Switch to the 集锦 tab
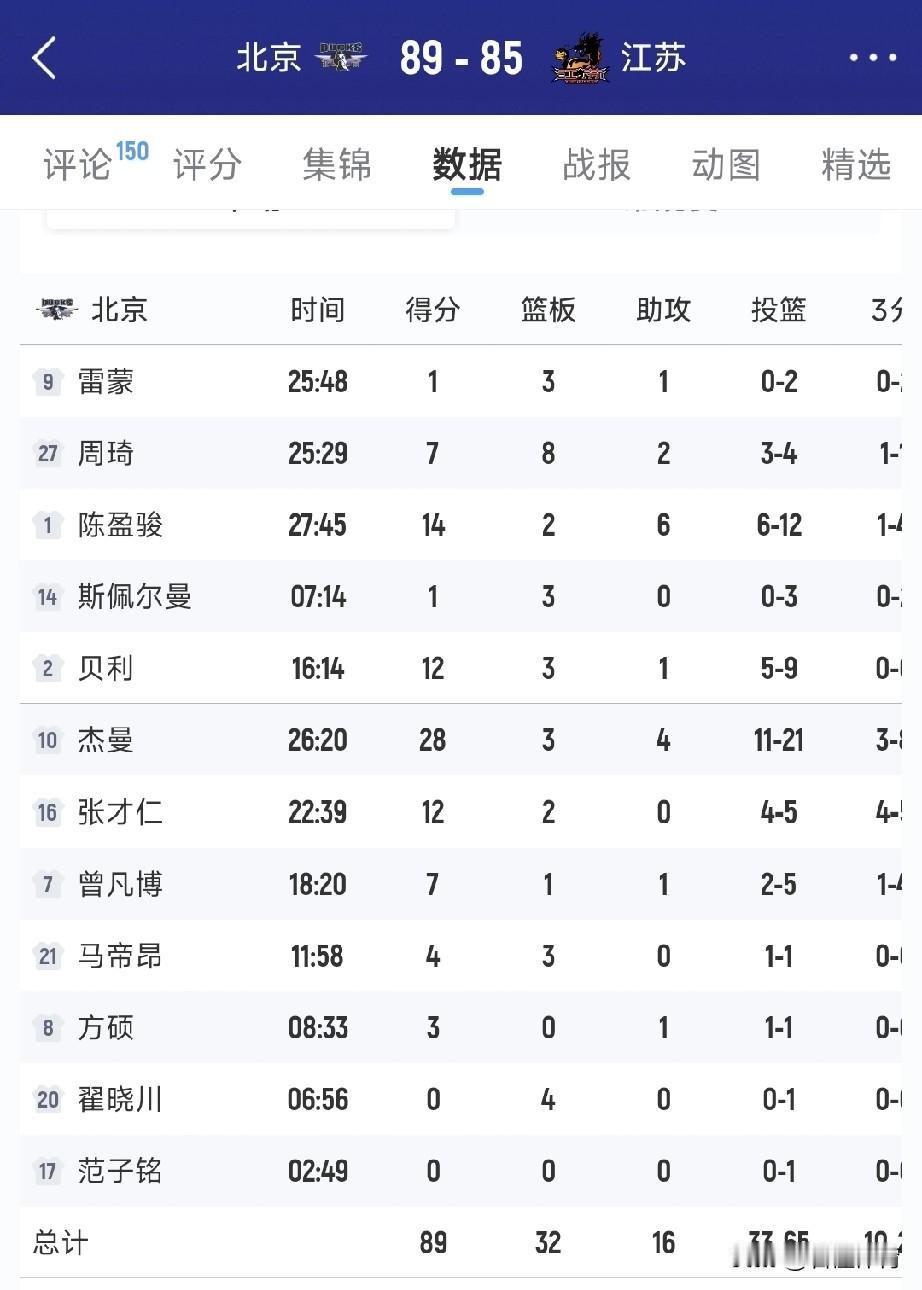This screenshot has width=922, height=1290. (336, 164)
